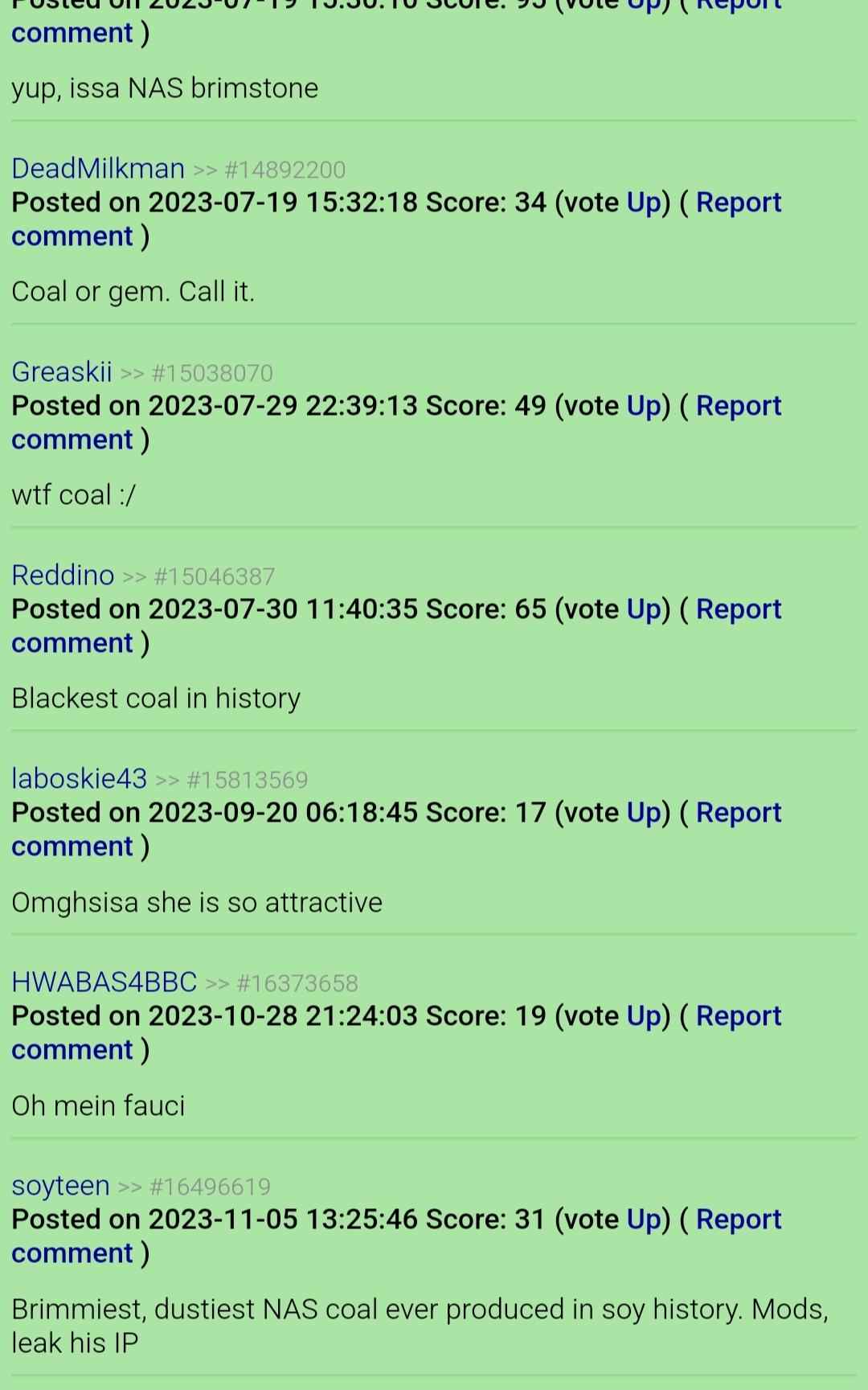Open HWABAS4BBC's profile
Image resolution: width=868 pixels, height=1390 pixels.
pyautogui.click(x=104, y=982)
